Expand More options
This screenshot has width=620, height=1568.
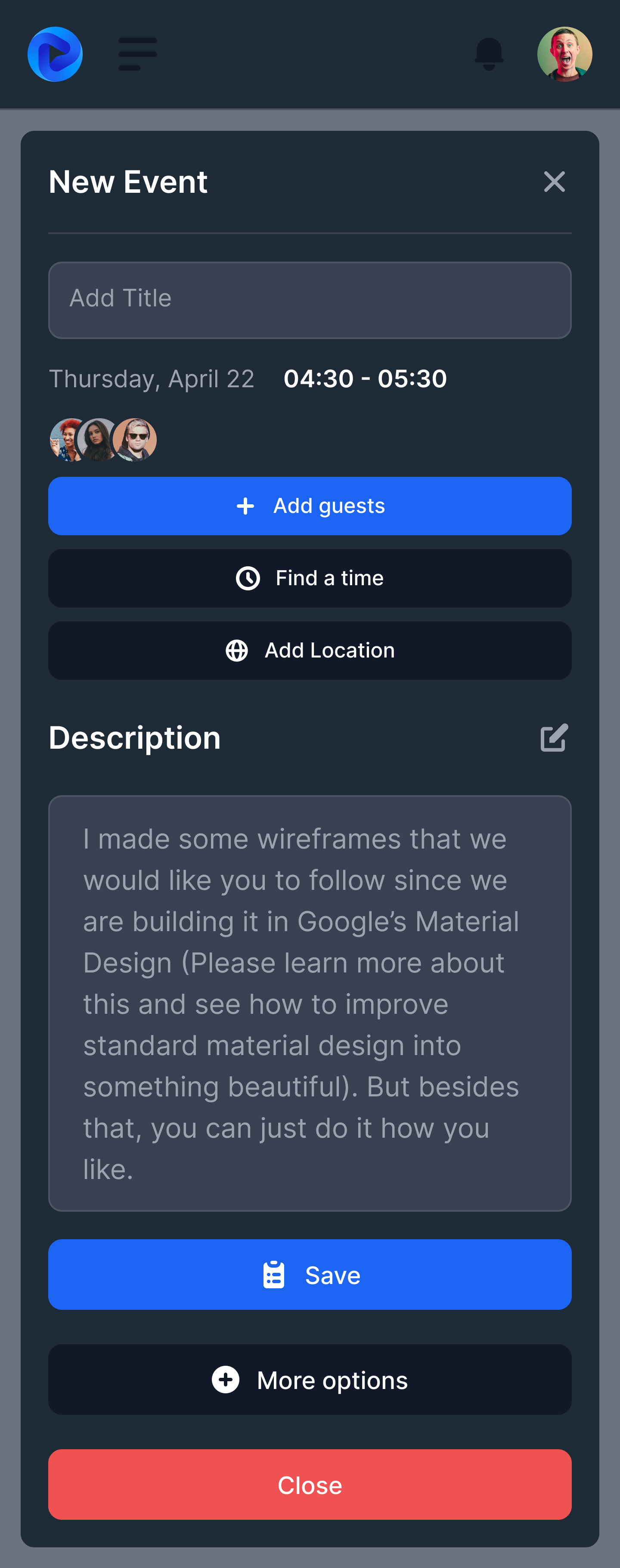tap(310, 1379)
